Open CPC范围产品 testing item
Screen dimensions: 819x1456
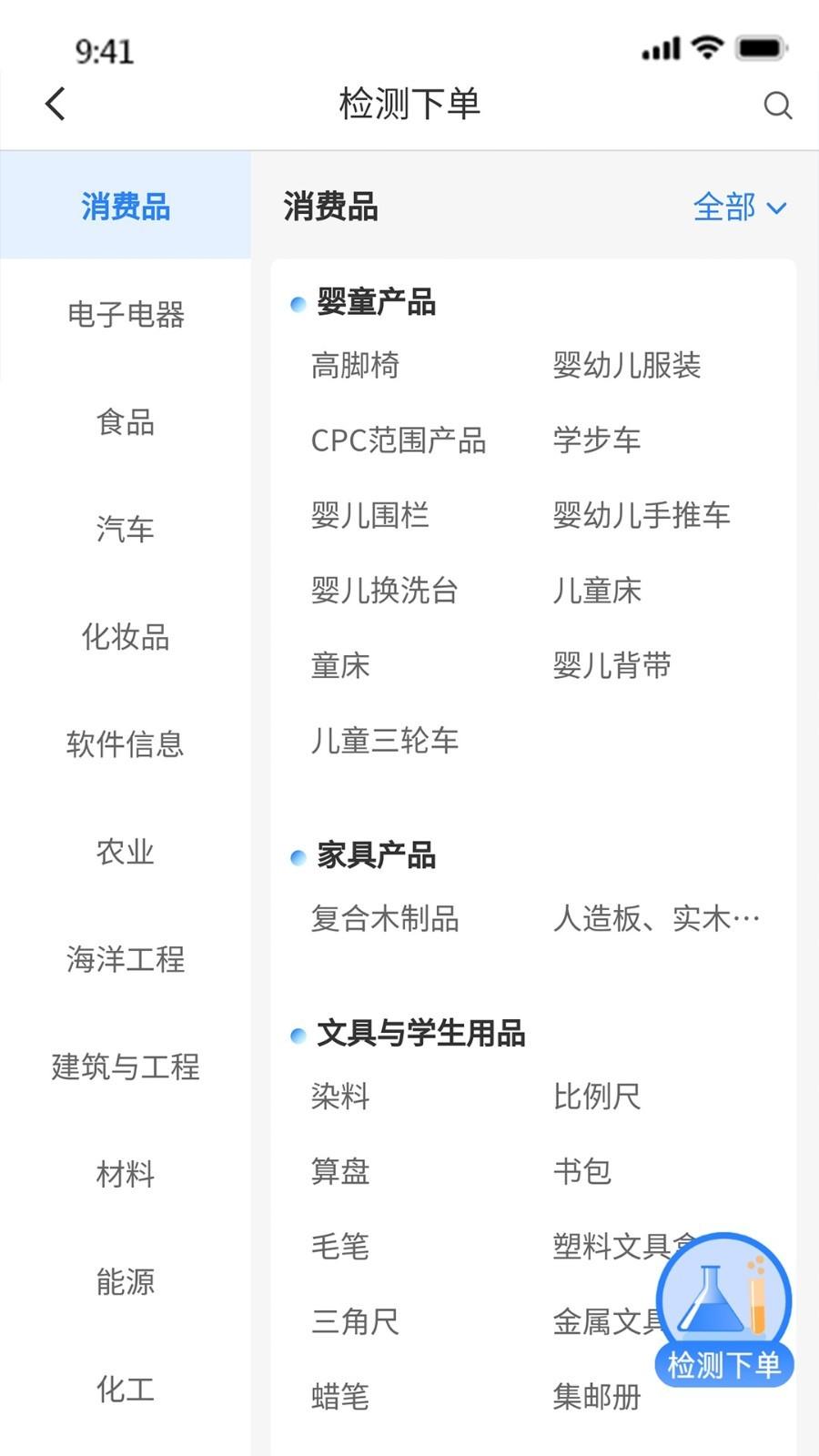click(399, 440)
